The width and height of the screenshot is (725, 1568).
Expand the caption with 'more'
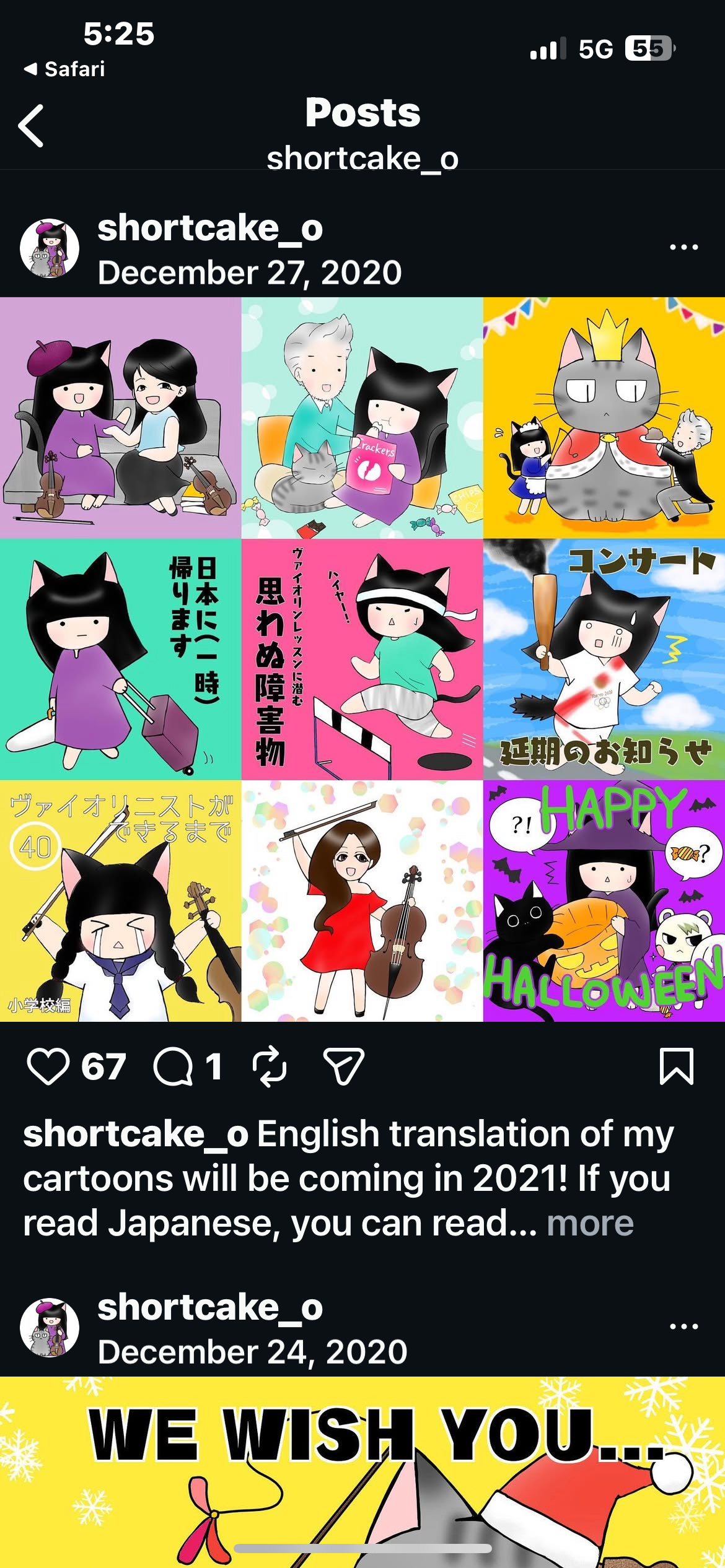(x=590, y=1224)
